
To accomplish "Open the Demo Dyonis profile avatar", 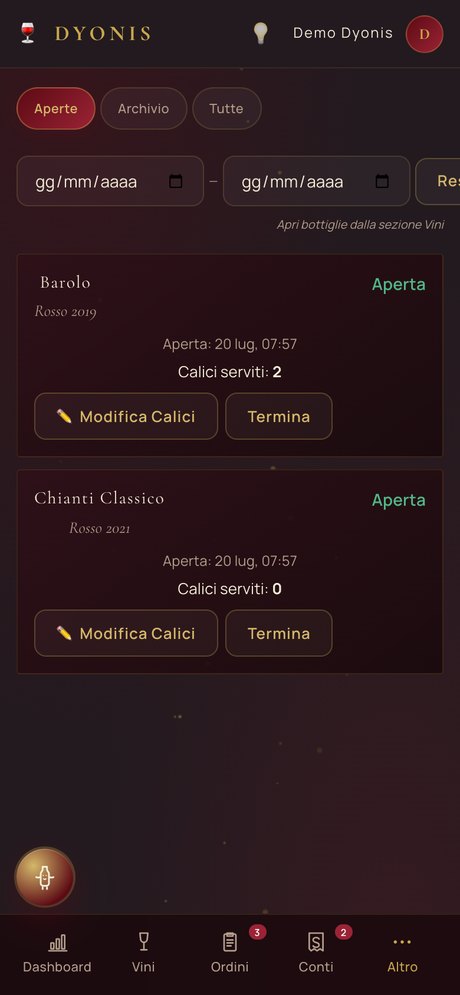I will (x=424, y=34).
